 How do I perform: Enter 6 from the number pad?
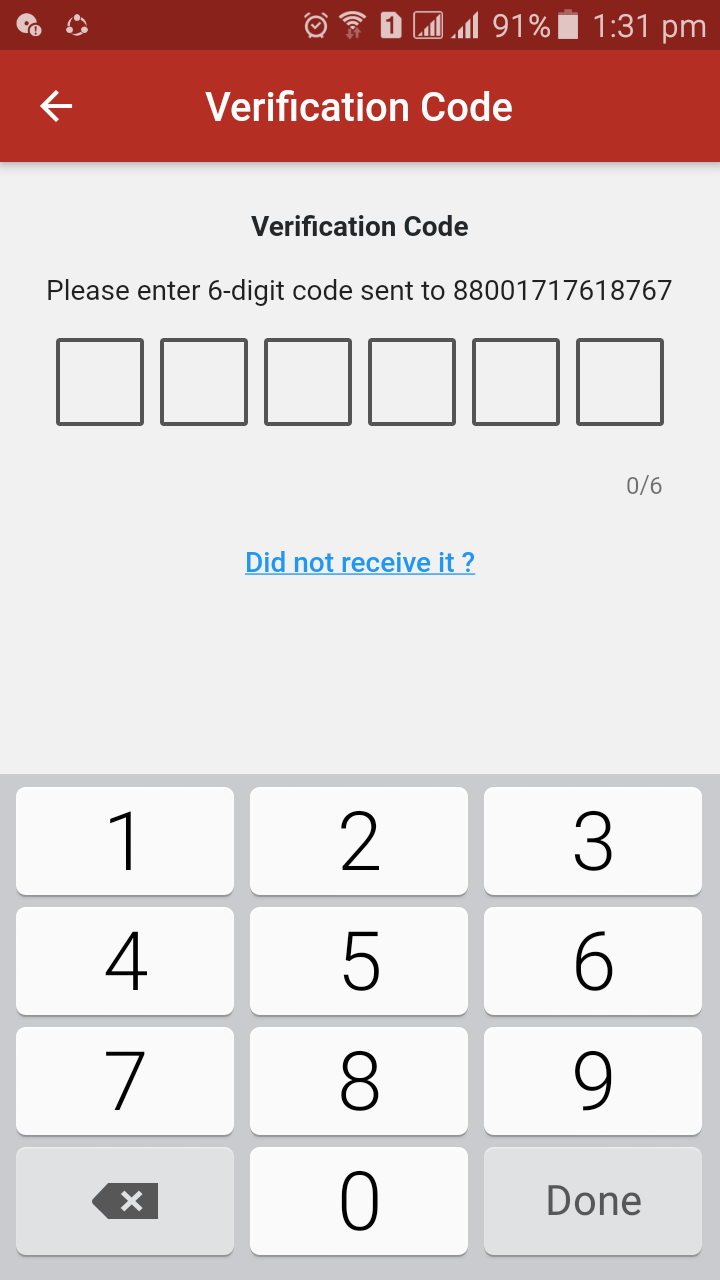pos(593,961)
